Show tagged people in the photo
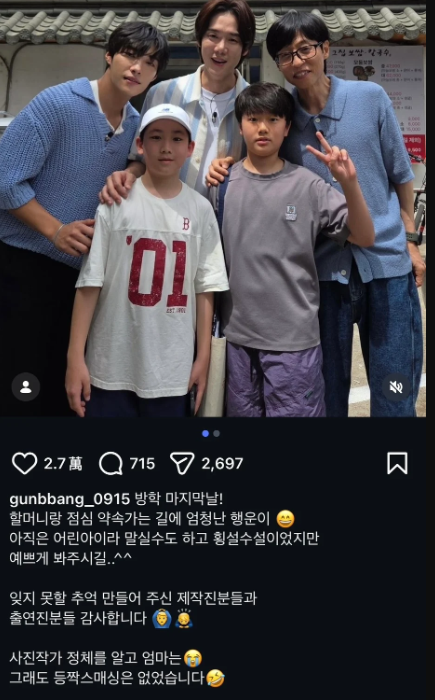The height and width of the screenshot is (700, 435). (26, 387)
